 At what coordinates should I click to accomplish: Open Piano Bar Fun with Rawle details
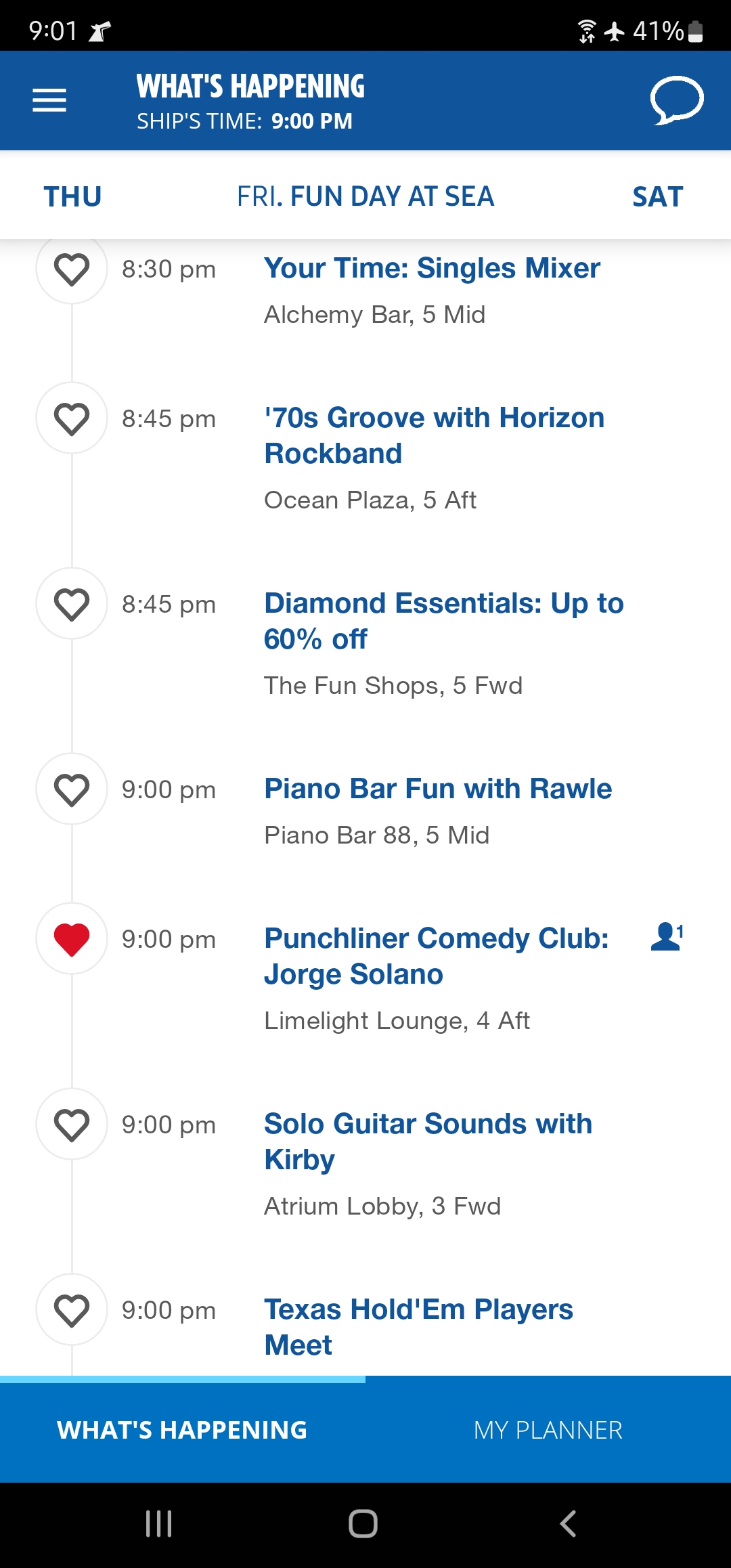(x=438, y=789)
